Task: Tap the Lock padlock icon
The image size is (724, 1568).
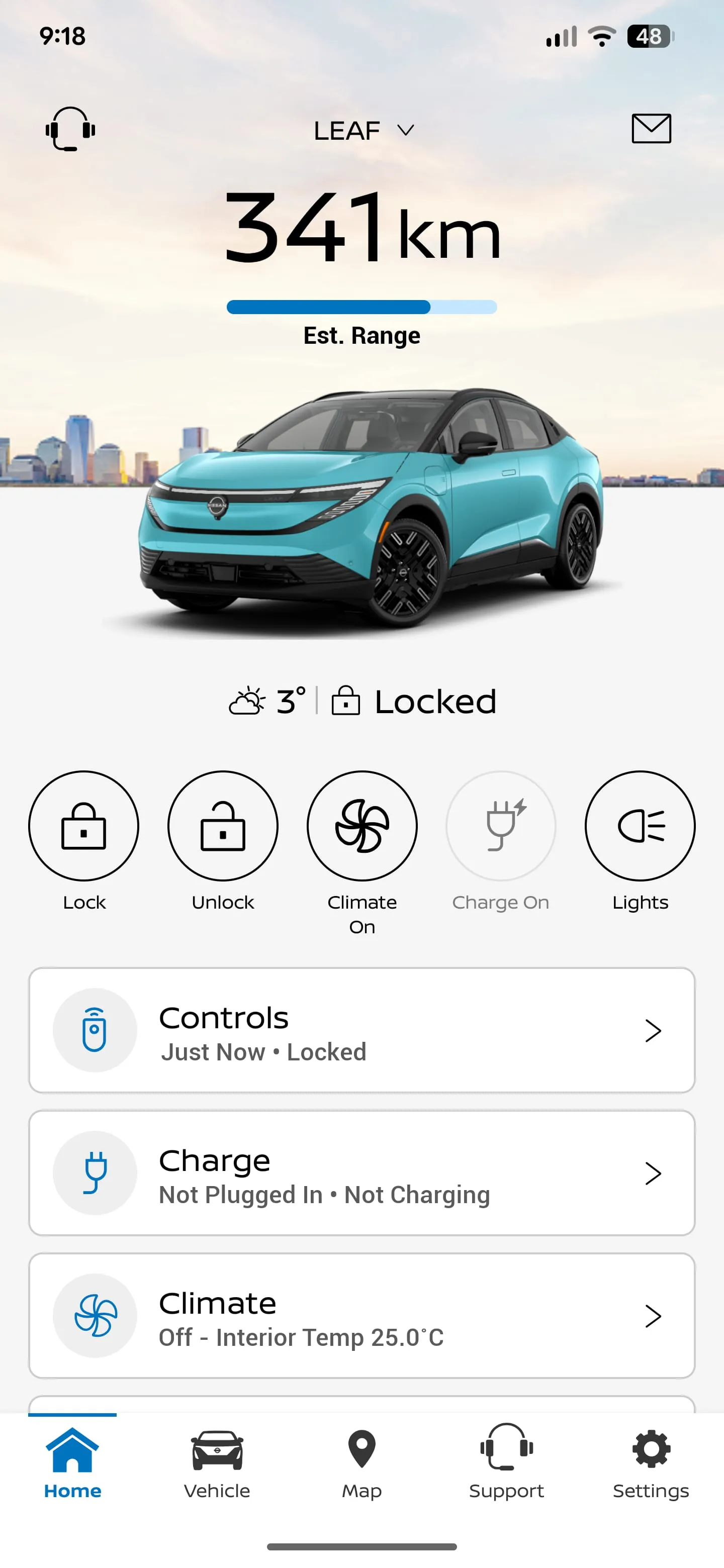Action: point(84,825)
